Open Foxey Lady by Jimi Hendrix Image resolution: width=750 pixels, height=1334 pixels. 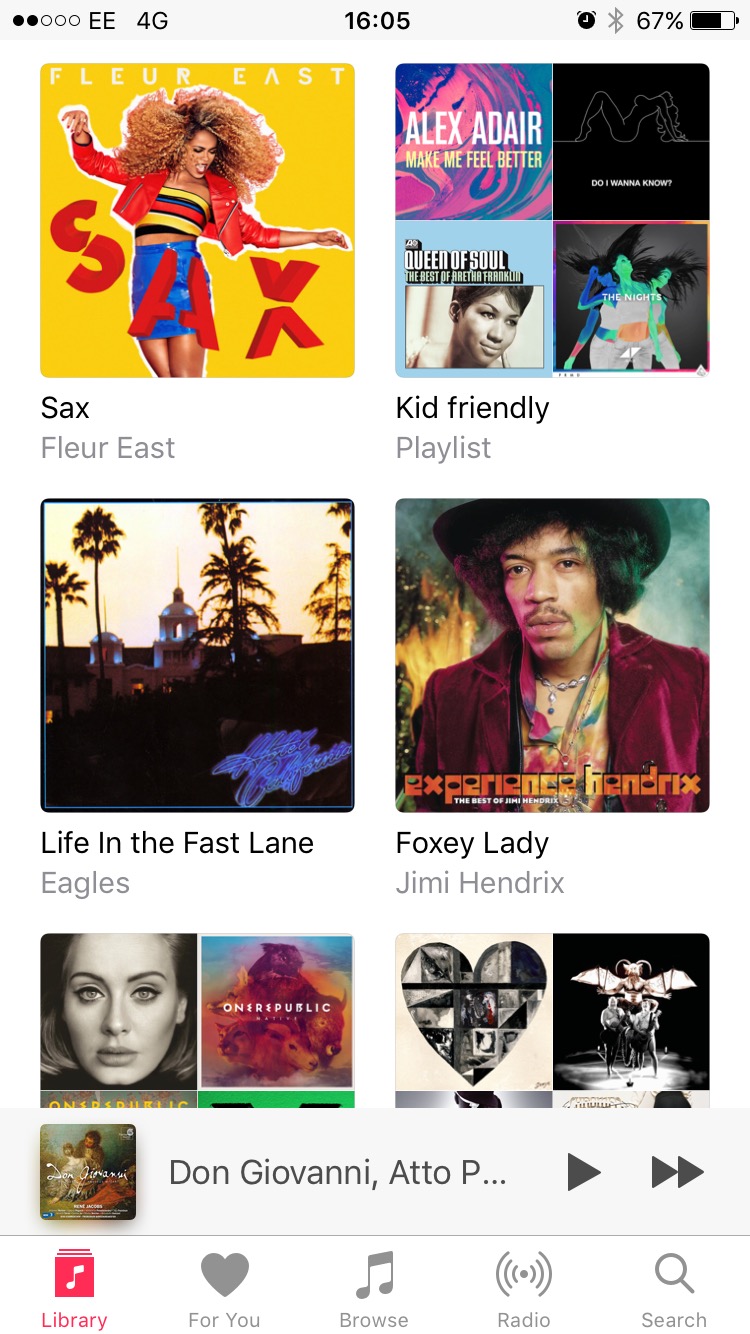point(552,655)
